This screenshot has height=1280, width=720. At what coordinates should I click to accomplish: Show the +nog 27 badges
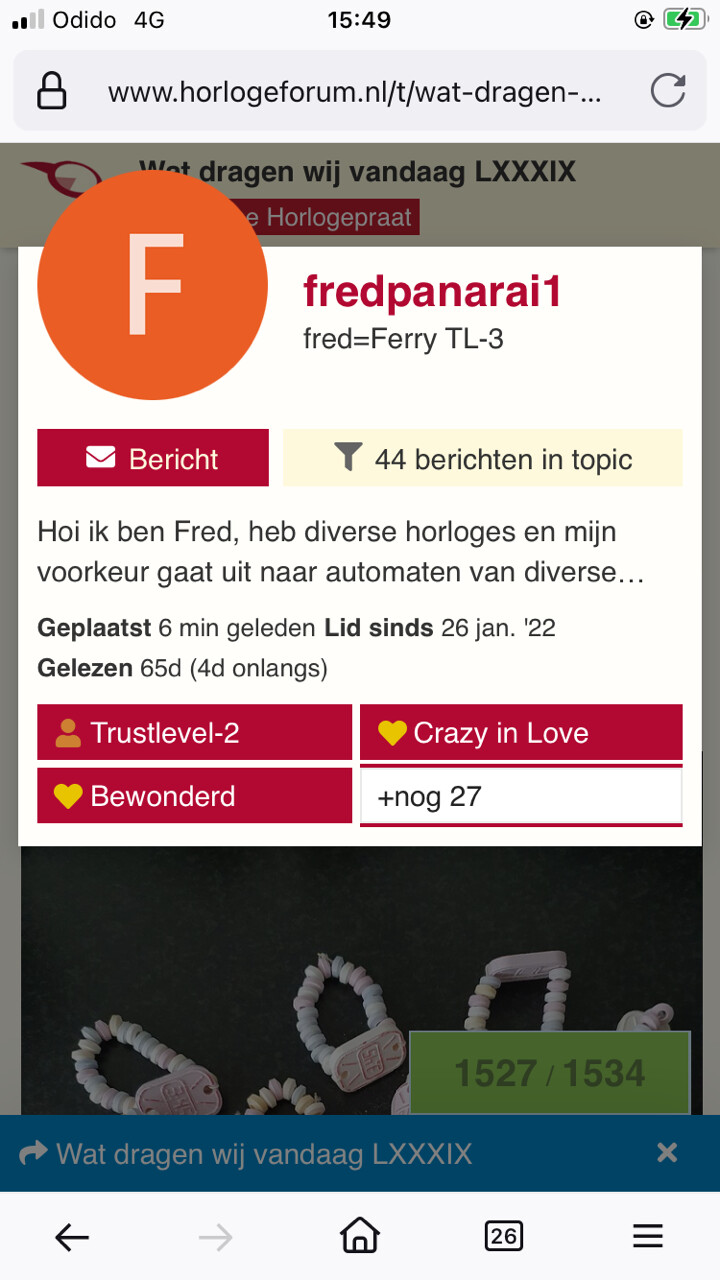click(x=521, y=796)
